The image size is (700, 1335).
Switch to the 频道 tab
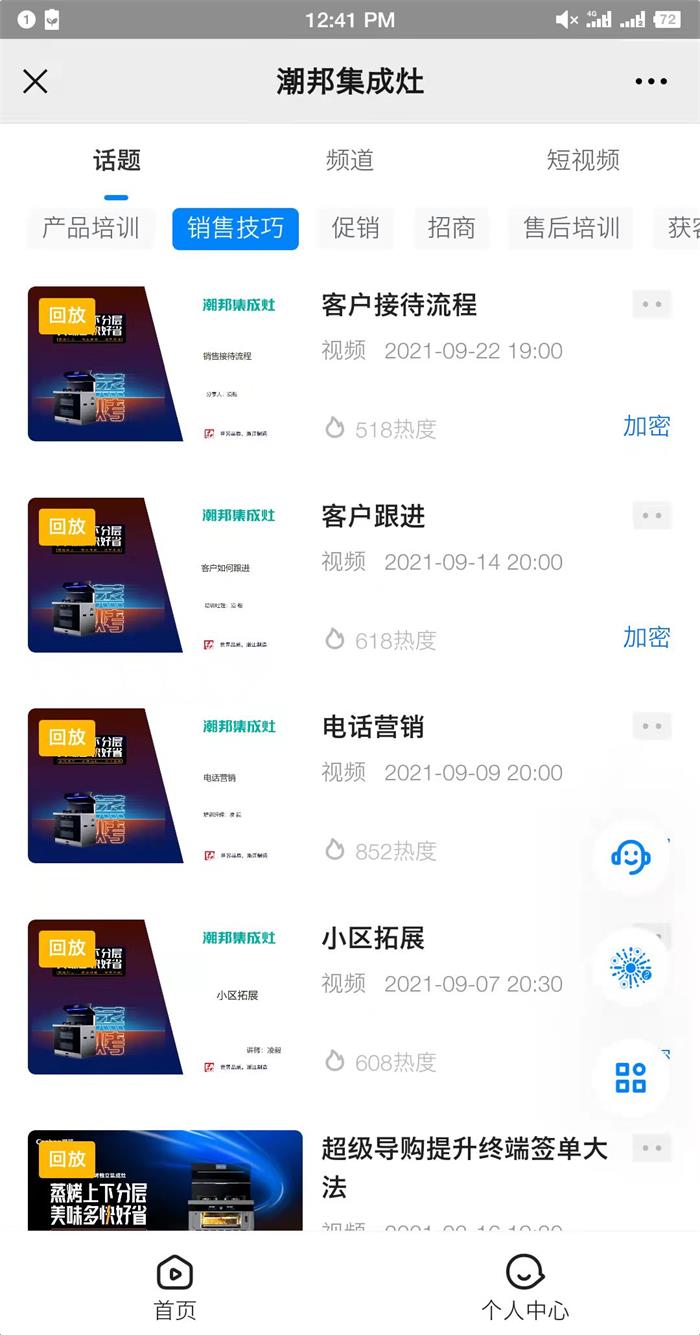click(x=350, y=160)
